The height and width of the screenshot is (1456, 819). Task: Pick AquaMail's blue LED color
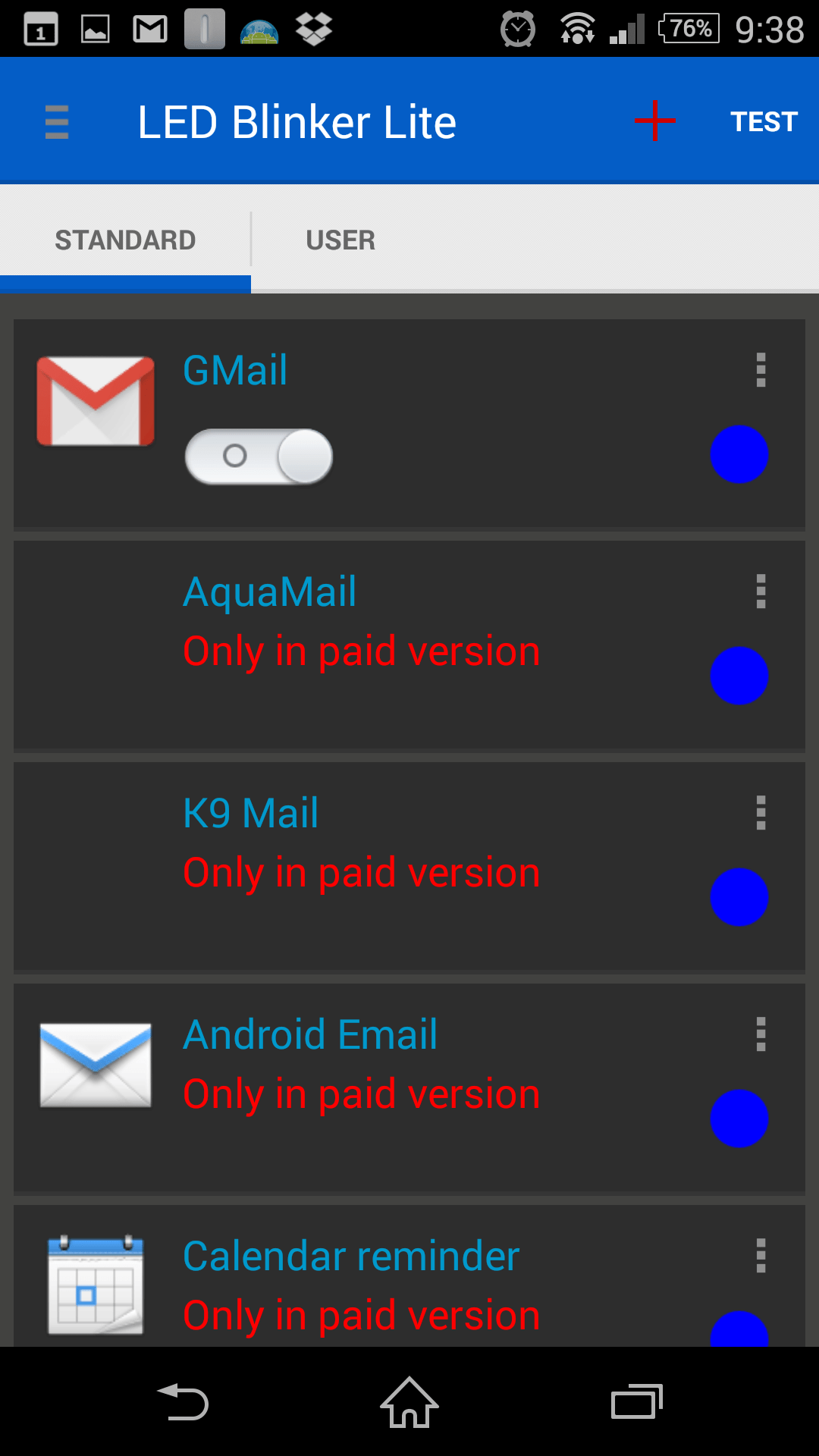tap(739, 676)
